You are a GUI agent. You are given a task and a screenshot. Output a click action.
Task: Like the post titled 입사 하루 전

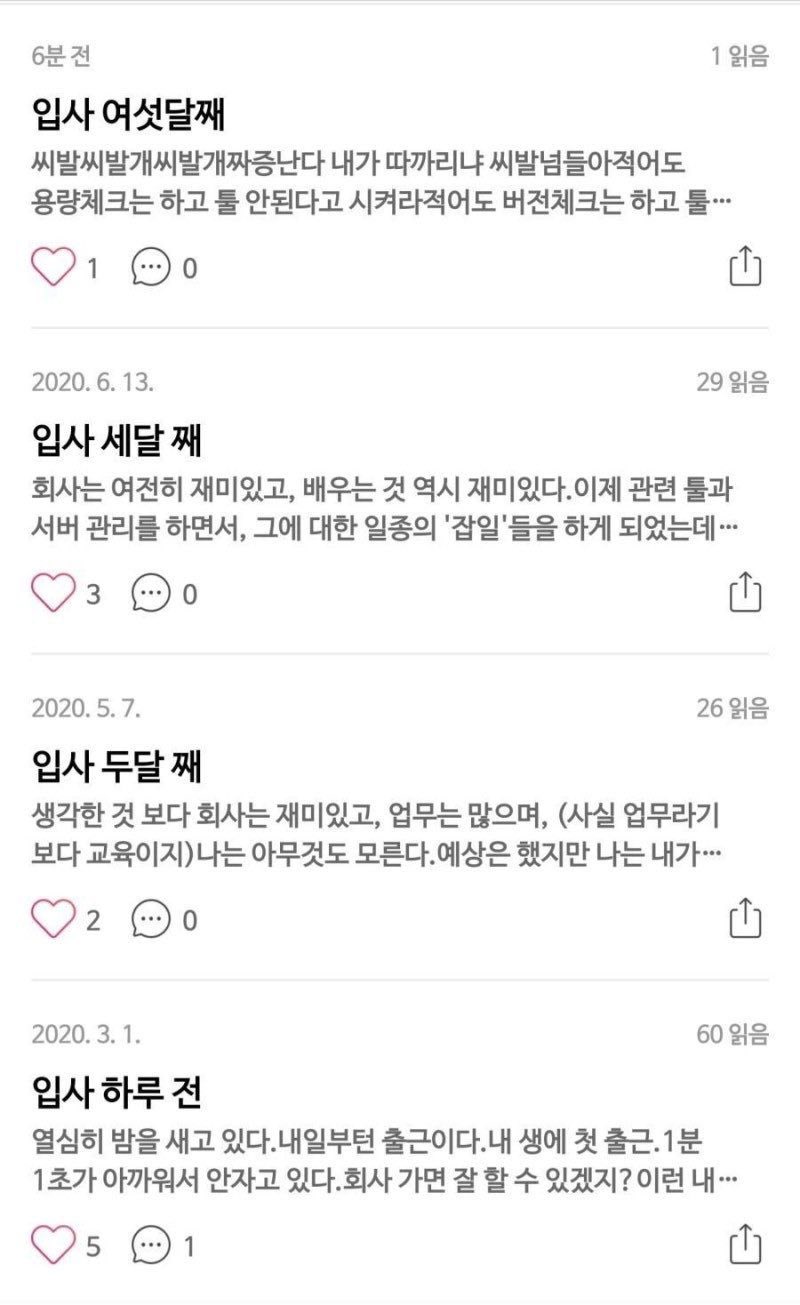click(54, 1246)
